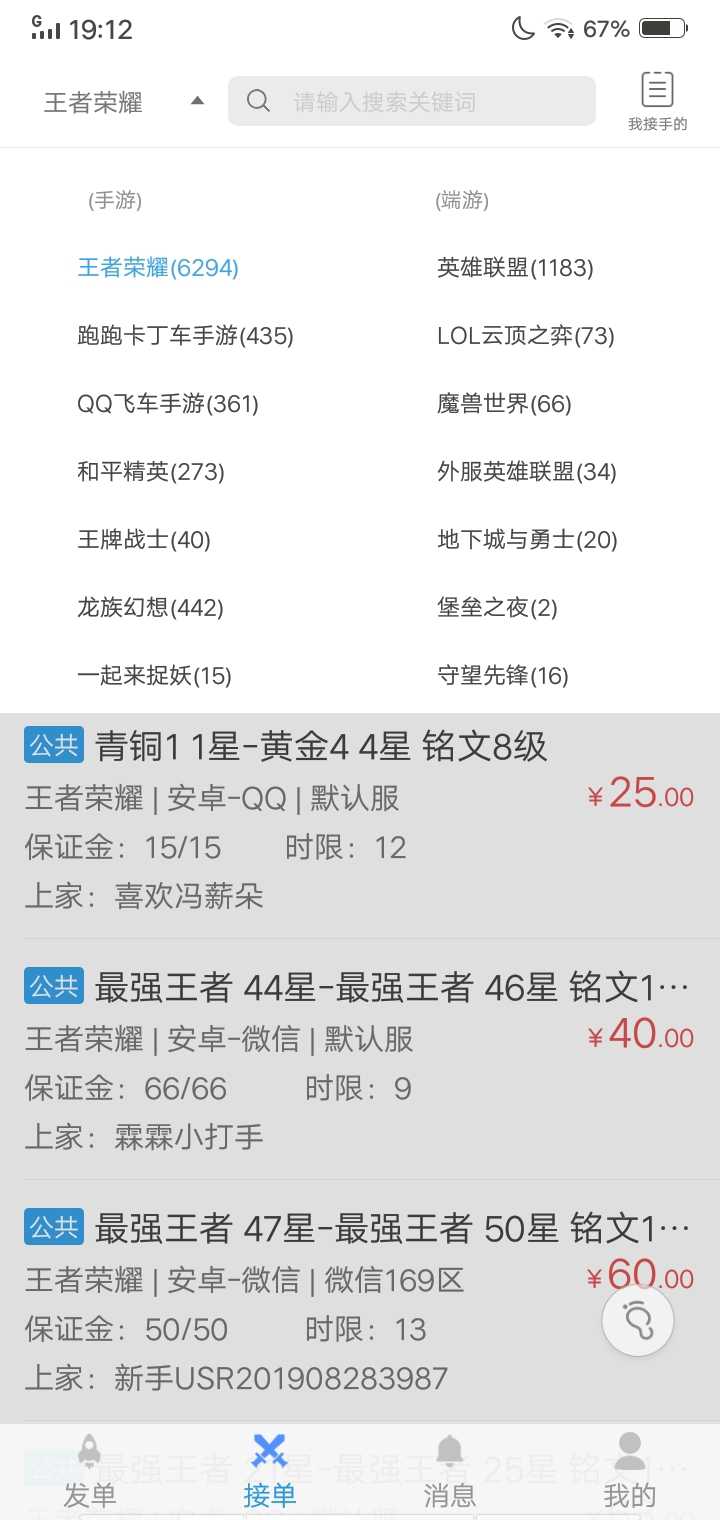Viewport: 720px width, 1520px height.
Task: Select 英雄联盟(1183) from game list
Action: [x=515, y=268]
